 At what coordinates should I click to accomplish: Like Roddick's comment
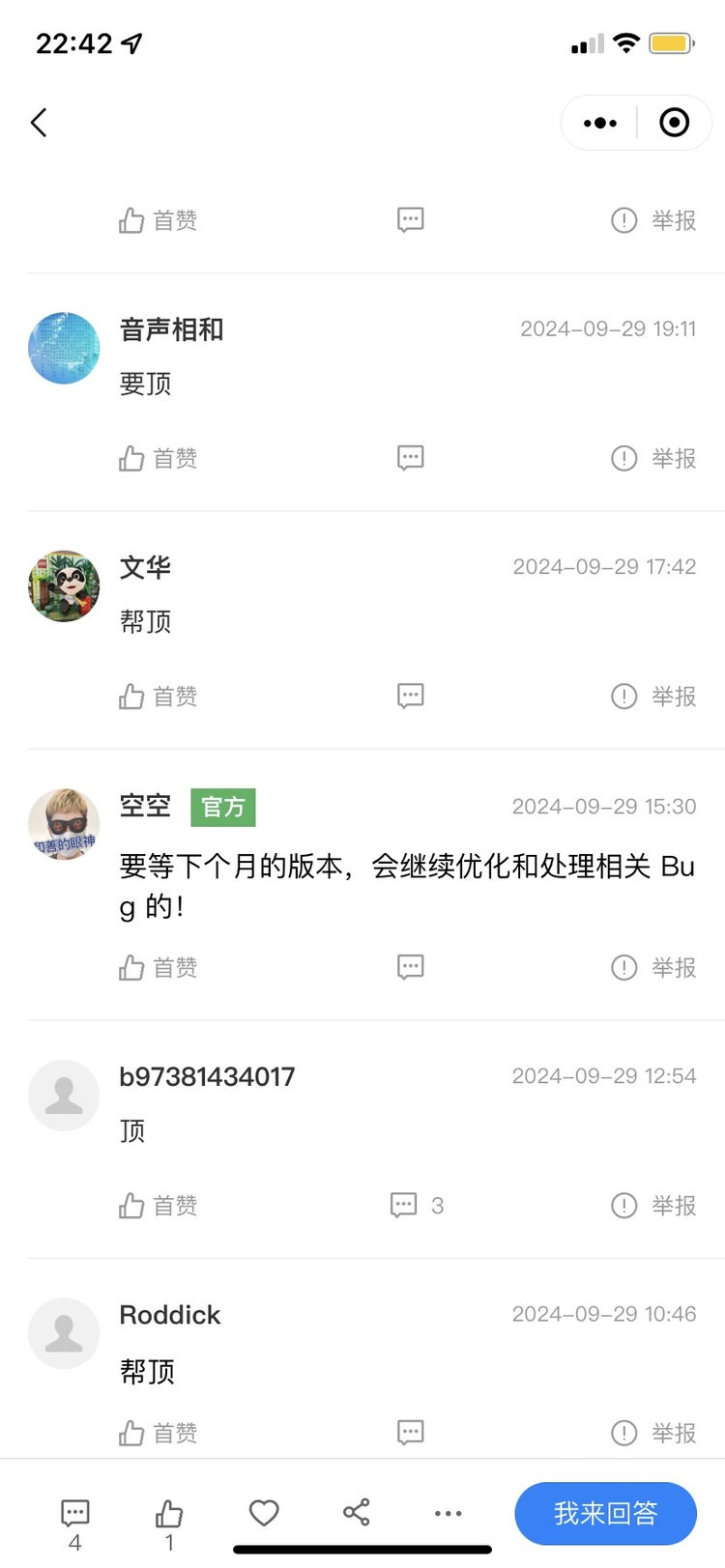pyautogui.click(x=159, y=1433)
